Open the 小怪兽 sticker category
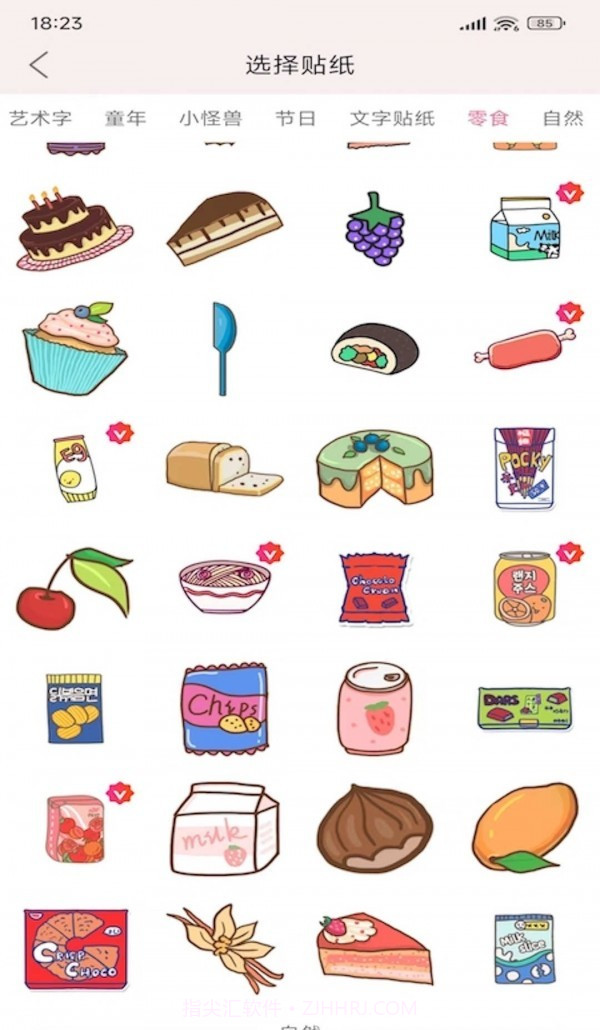The image size is (600, 1030). tap(210, 118)
